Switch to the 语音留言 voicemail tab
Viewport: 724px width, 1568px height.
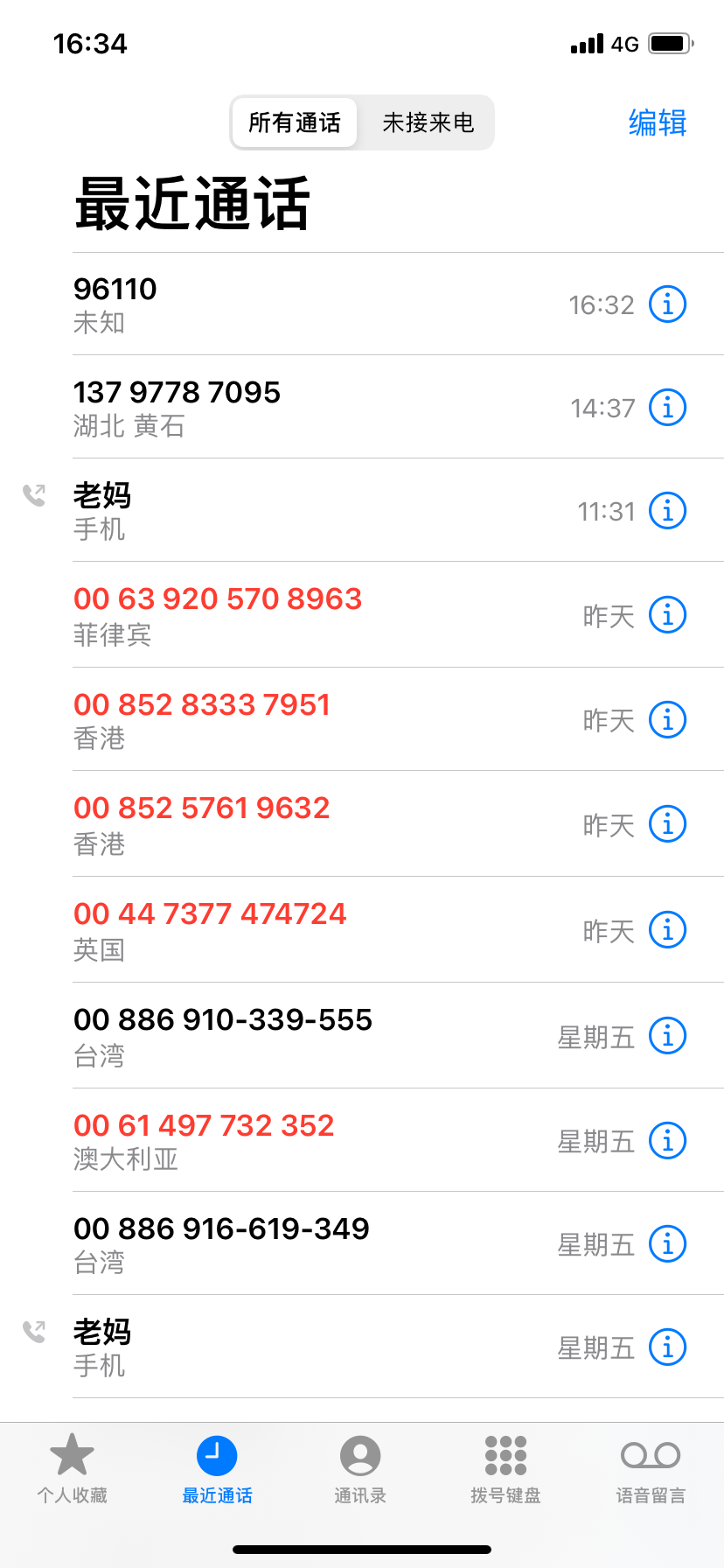651,1468
